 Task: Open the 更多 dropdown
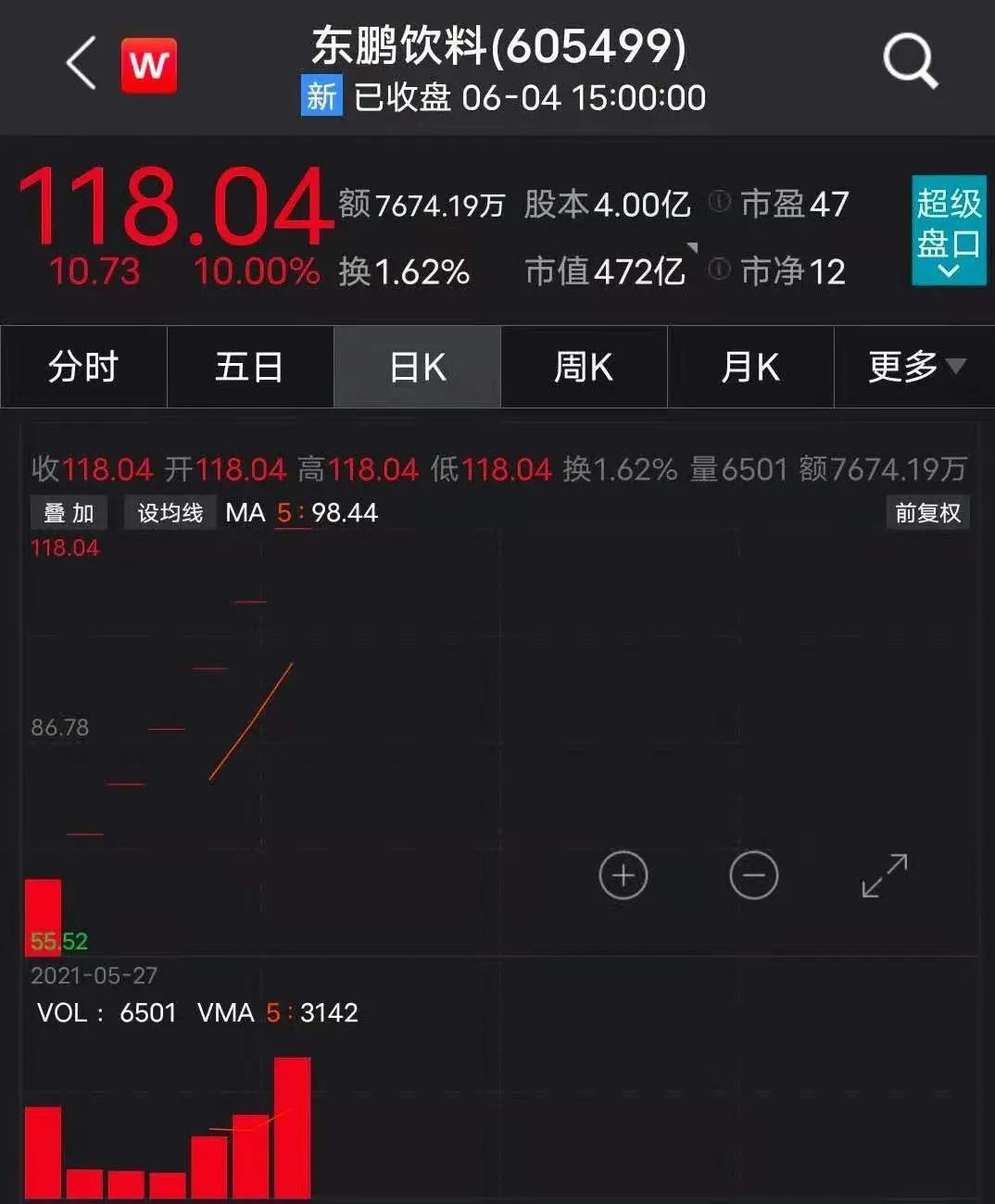coord(915,367)
